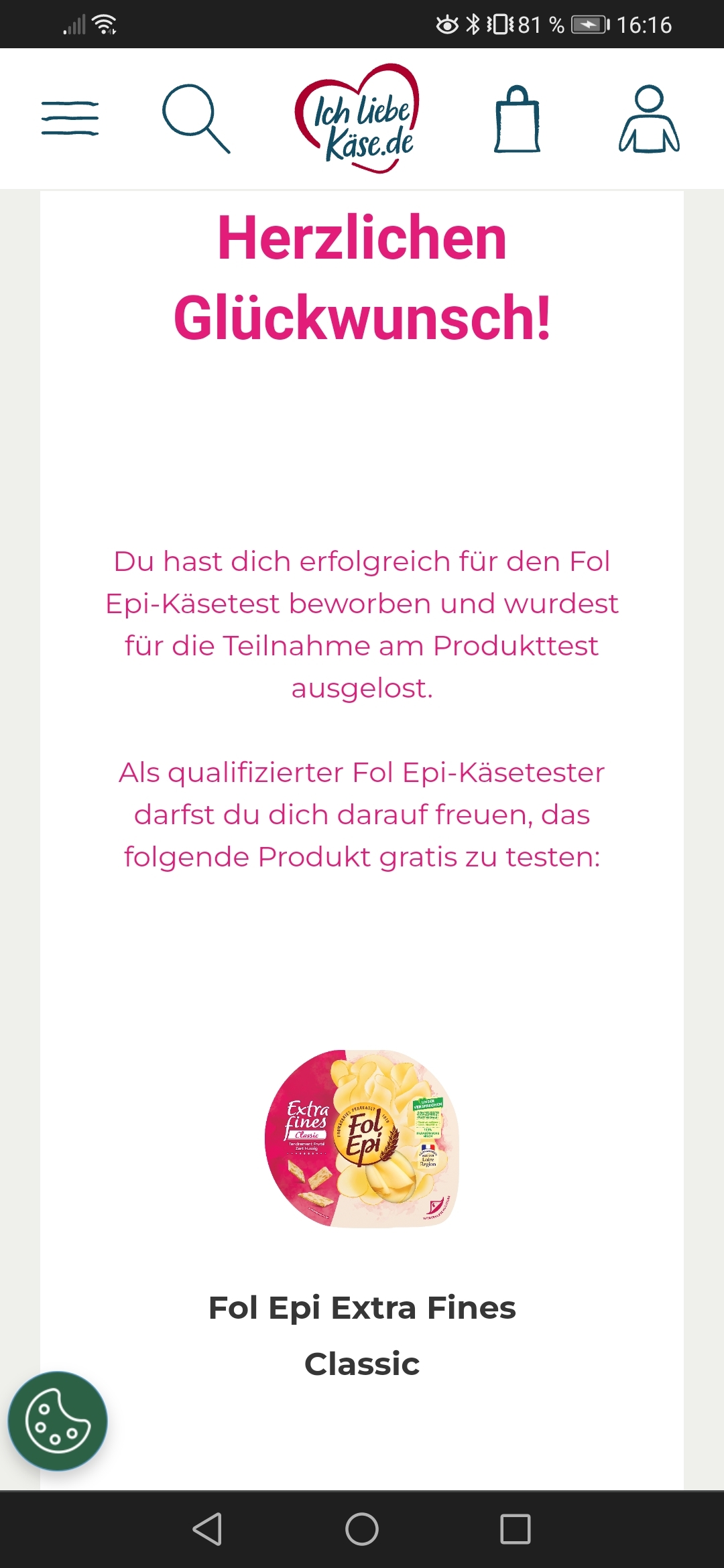This screenshot has height=1568, width=724.
Task: Open the search magnifier
Action: pyautogui.click(x=196, y=119)
